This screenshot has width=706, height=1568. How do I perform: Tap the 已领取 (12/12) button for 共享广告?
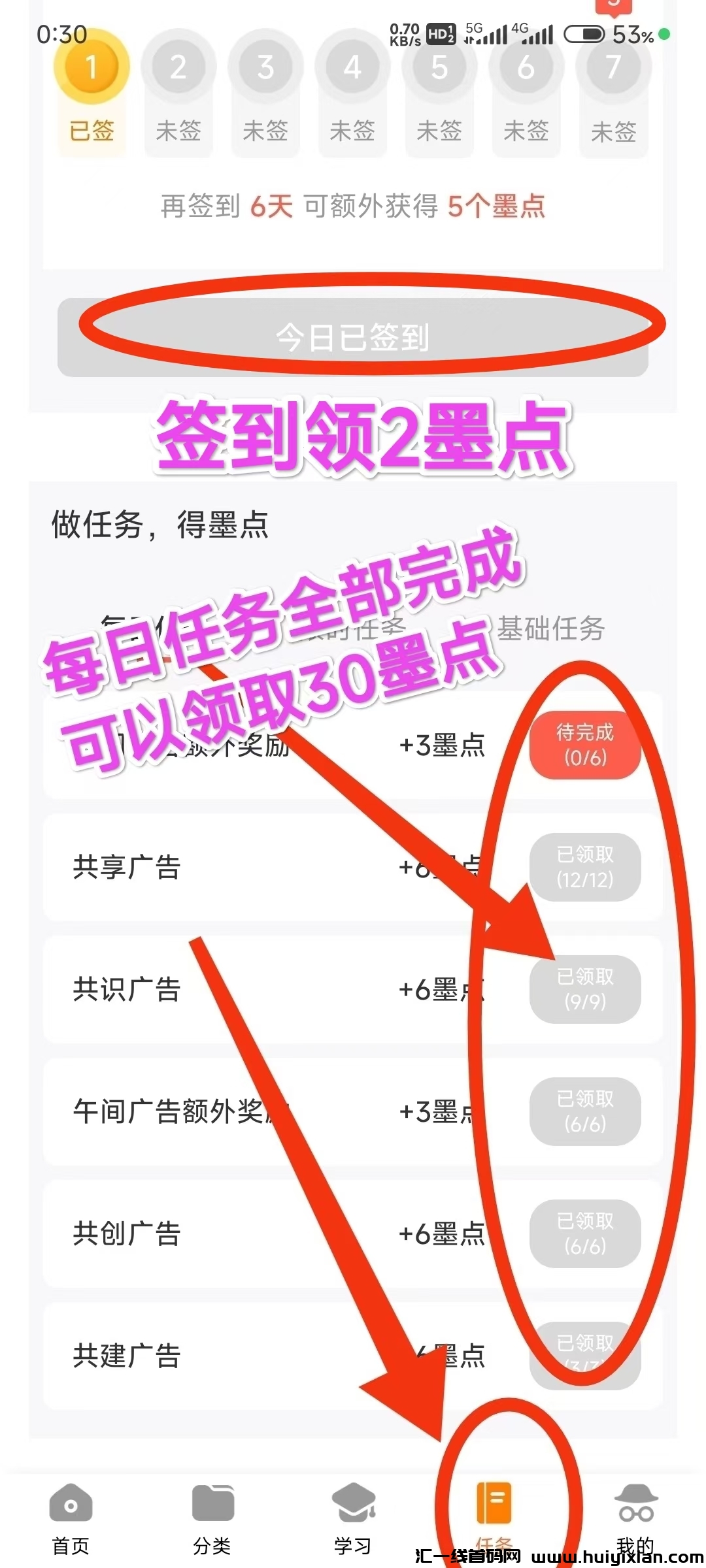point(585,867)
